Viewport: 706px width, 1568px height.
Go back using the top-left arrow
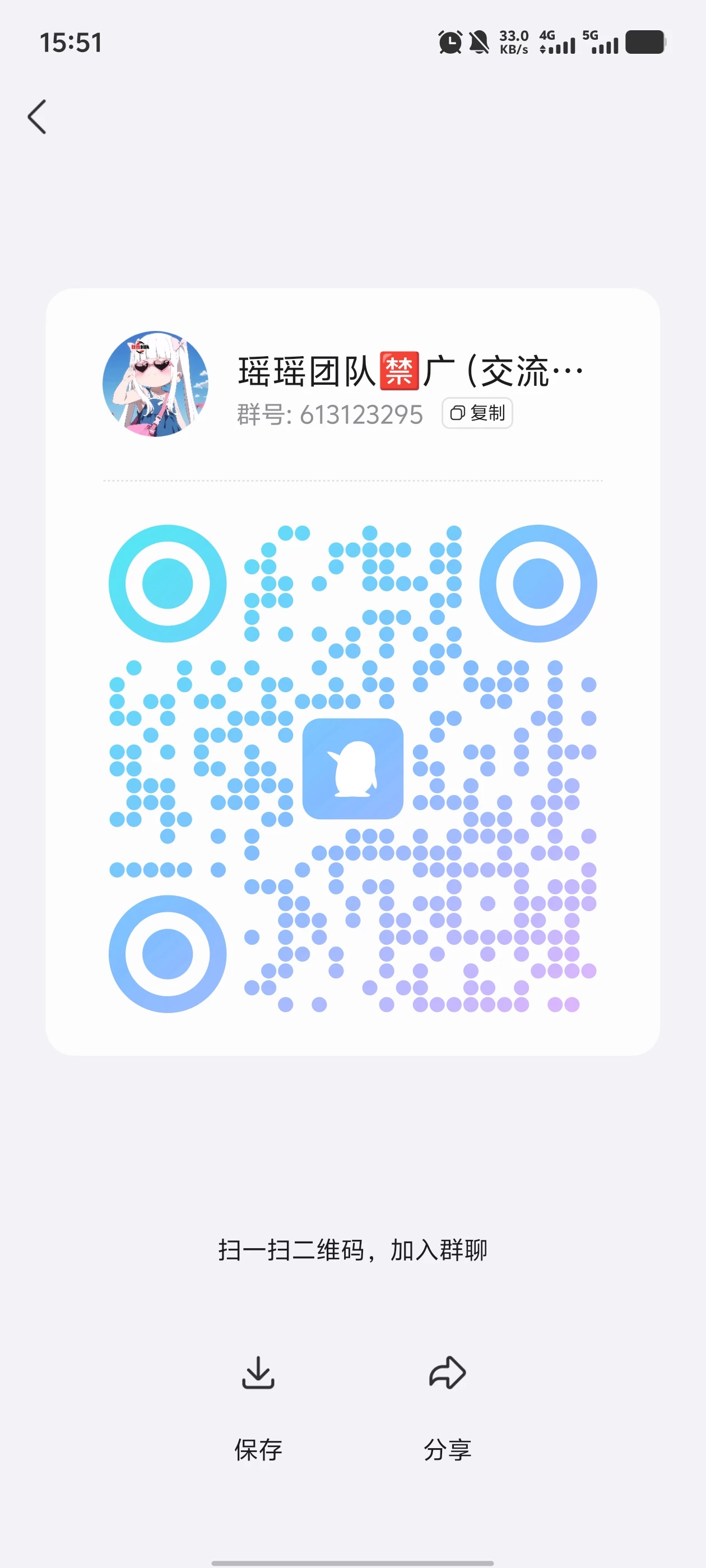(x=37, y=117)
